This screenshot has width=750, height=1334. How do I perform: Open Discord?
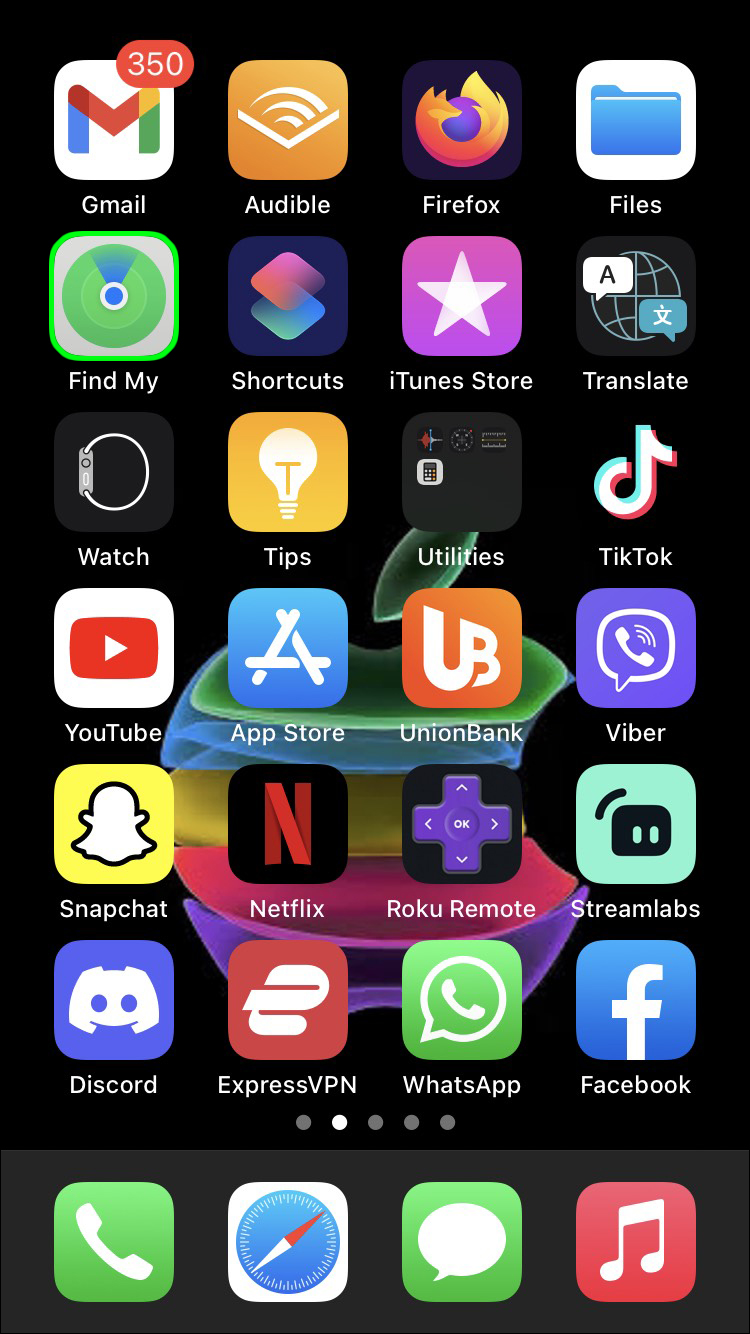114,1000
